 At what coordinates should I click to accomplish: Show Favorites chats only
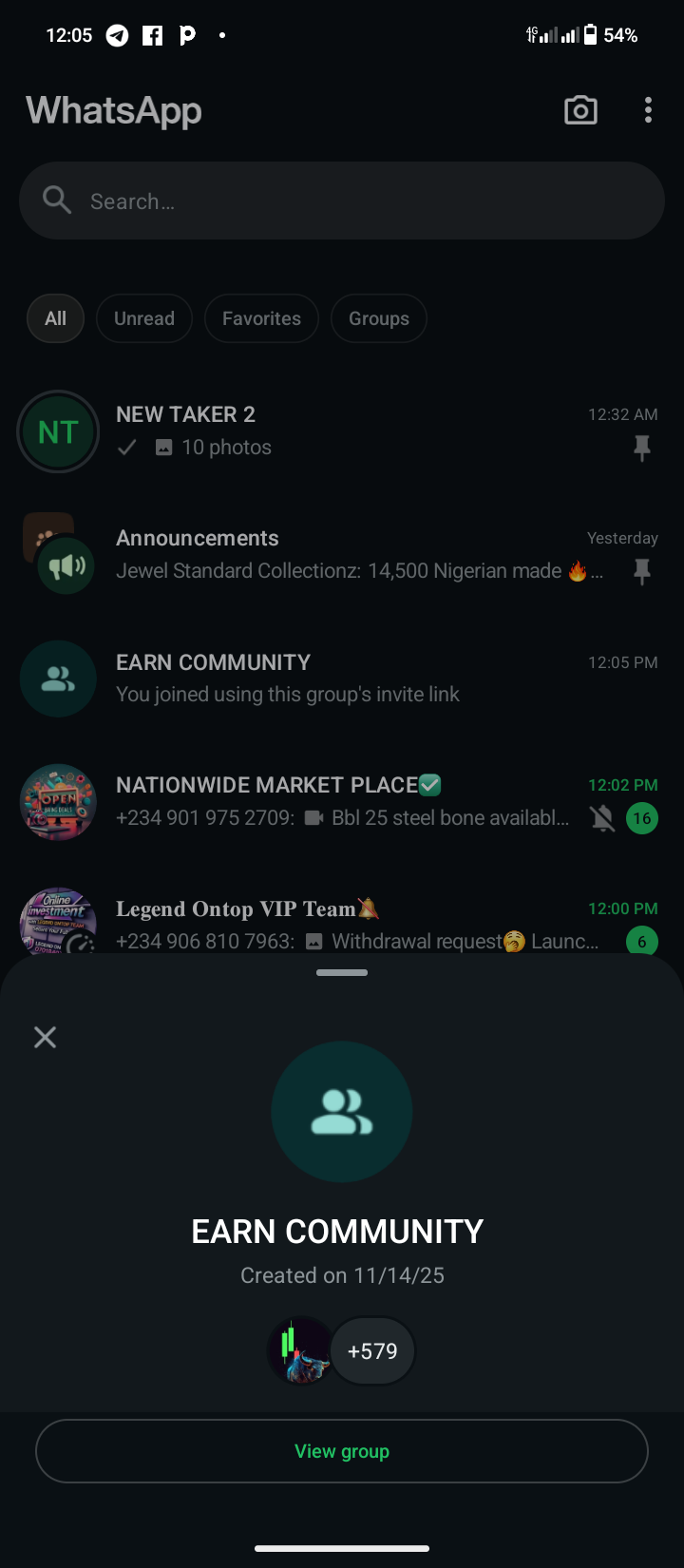[x=261, y=318]
